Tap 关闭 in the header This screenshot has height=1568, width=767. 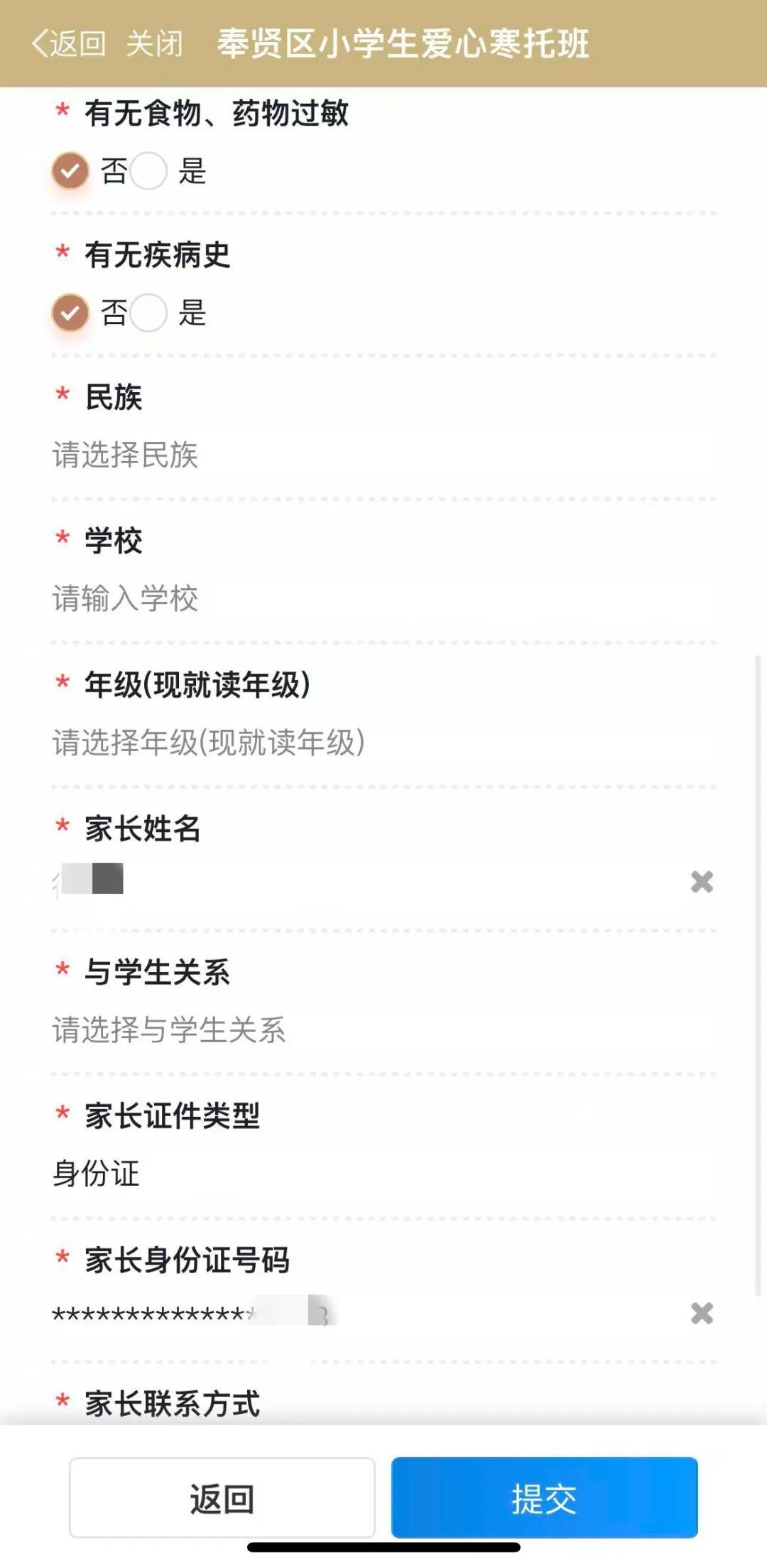[154, 44]
